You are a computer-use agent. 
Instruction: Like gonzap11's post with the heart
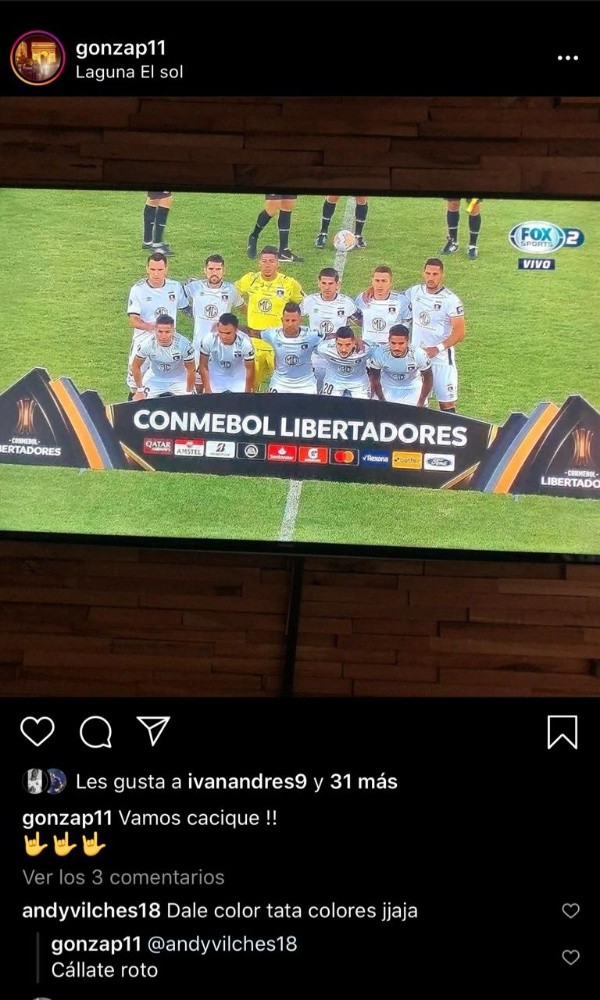click(37, 732)
